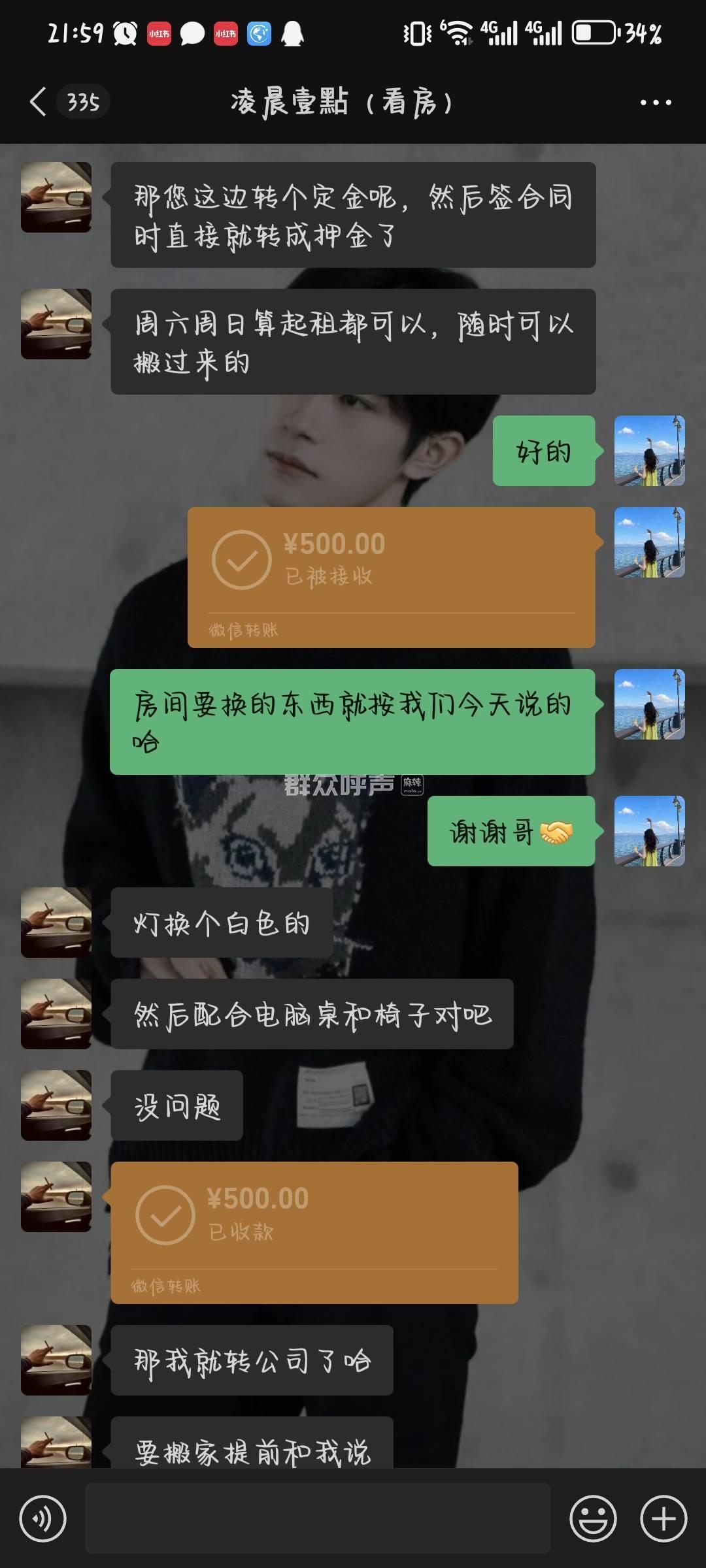This screenshot has width=706, height=1568.
Task: Open the contact's avatar beside 没问题
Action: coord(56,1105)
